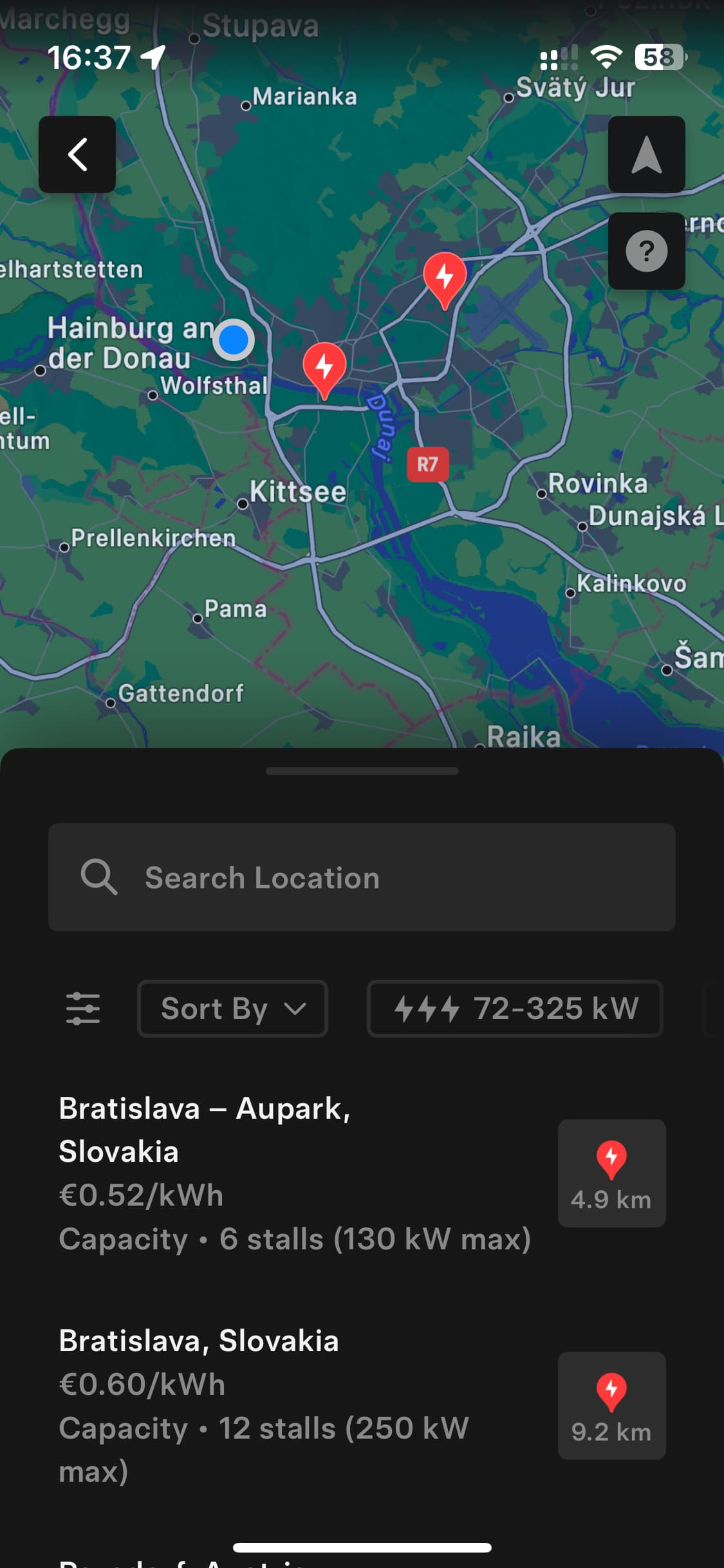Viewport: 724px width, 1568px height.
Task: Open the help question mark button
Action: (646, 251)
